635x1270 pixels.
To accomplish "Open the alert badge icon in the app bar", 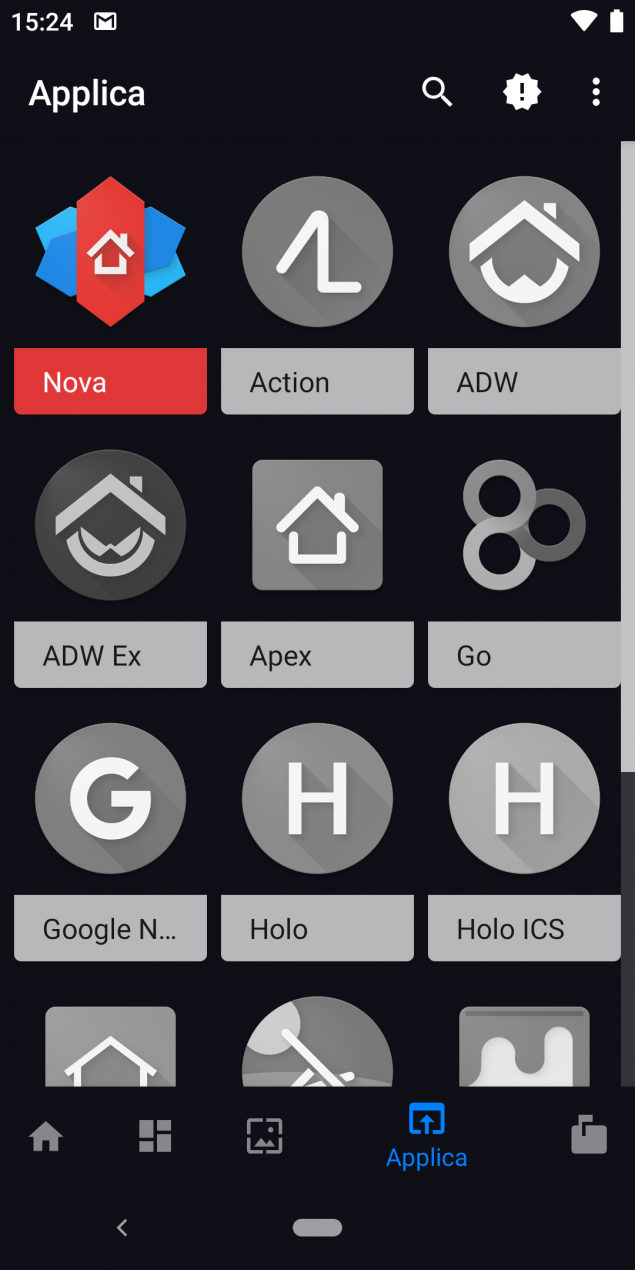I will tap(521, 92).
